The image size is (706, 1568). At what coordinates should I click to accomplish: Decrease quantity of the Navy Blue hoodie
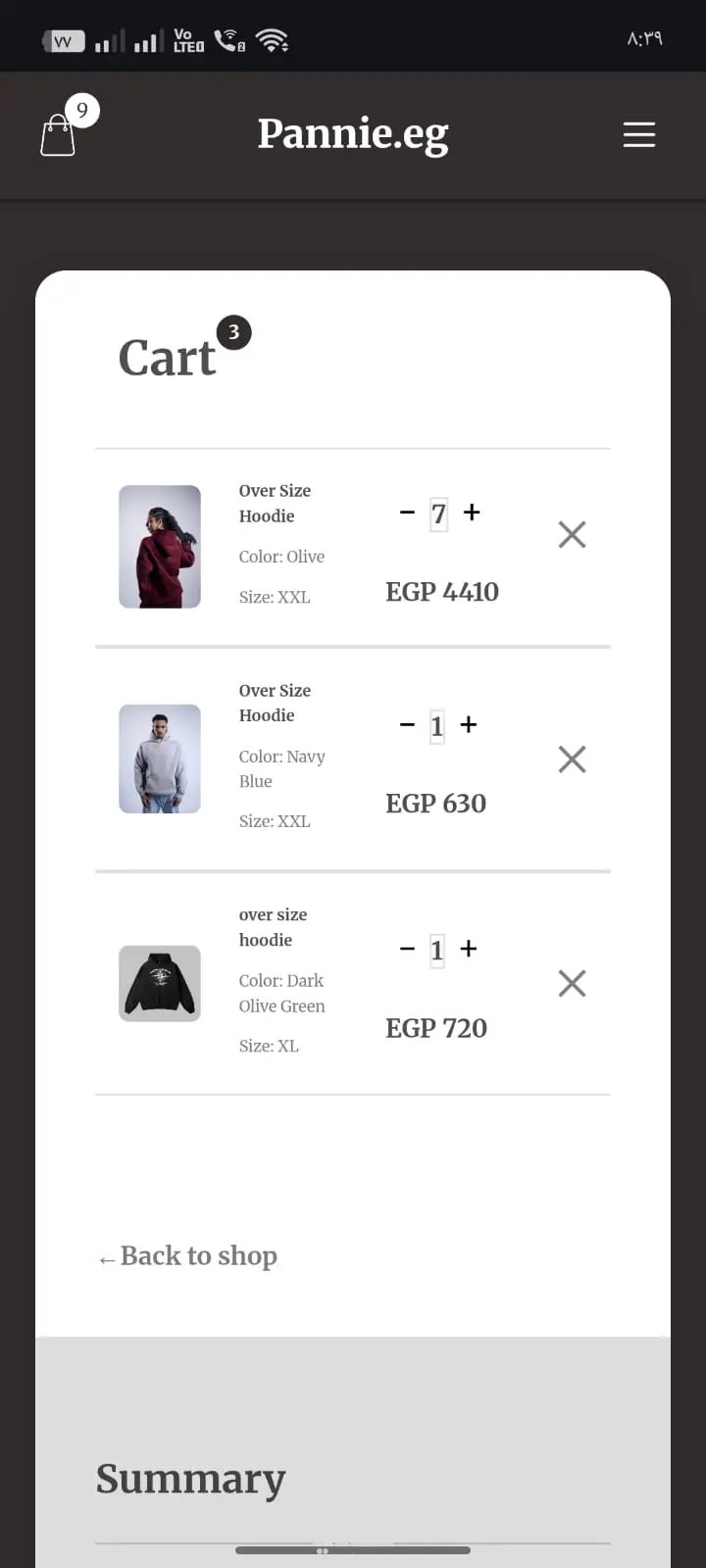point(407,725)
